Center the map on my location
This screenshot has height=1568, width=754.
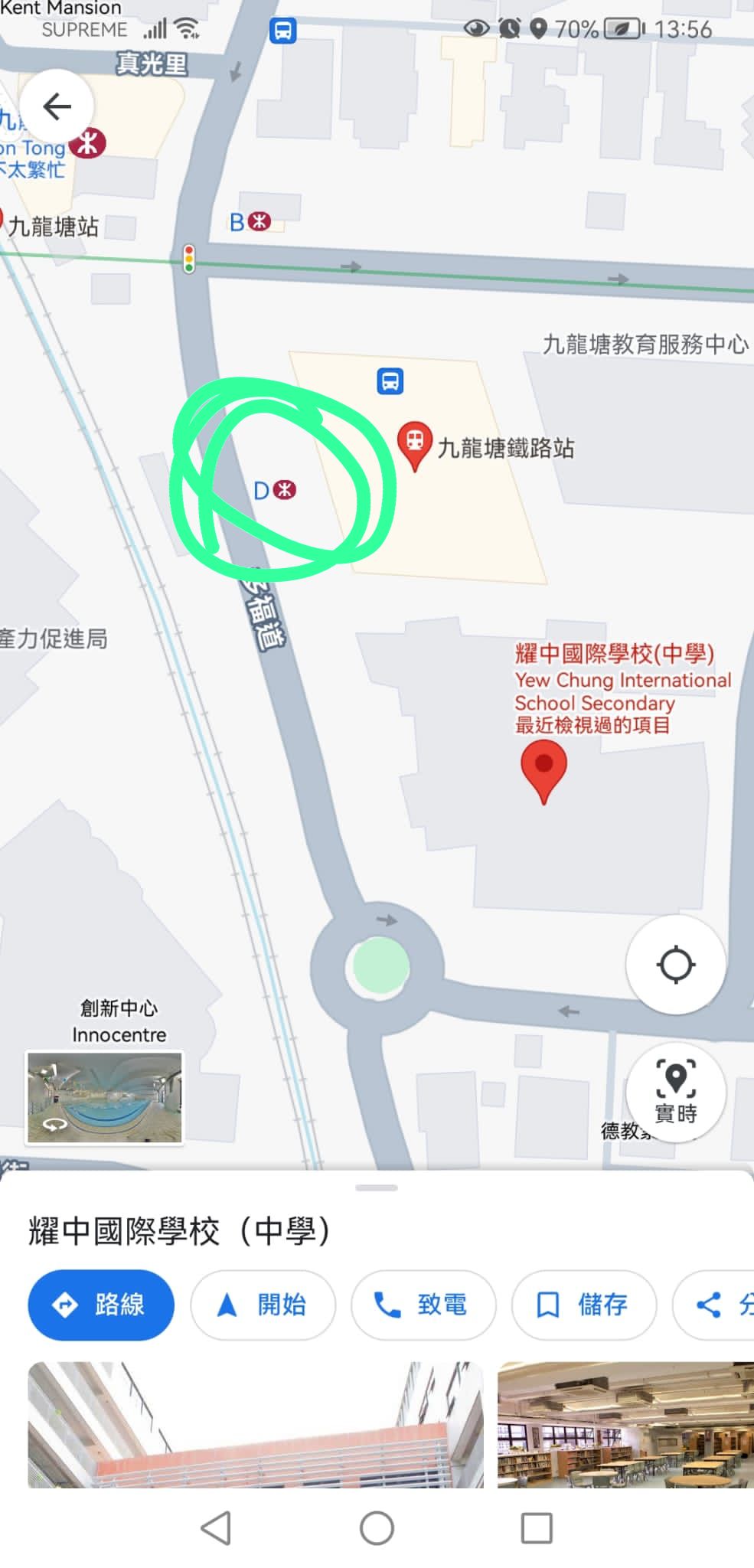pyautogui.click(x=676, y=964)
